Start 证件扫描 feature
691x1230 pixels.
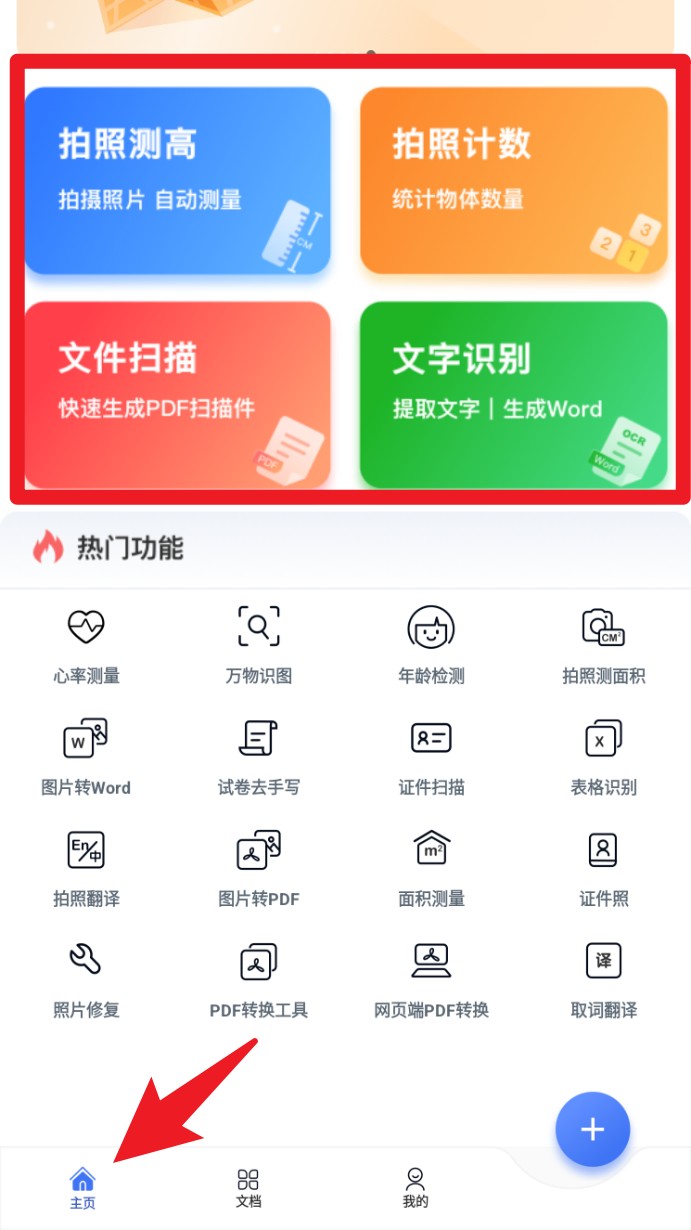click(431, 756)
